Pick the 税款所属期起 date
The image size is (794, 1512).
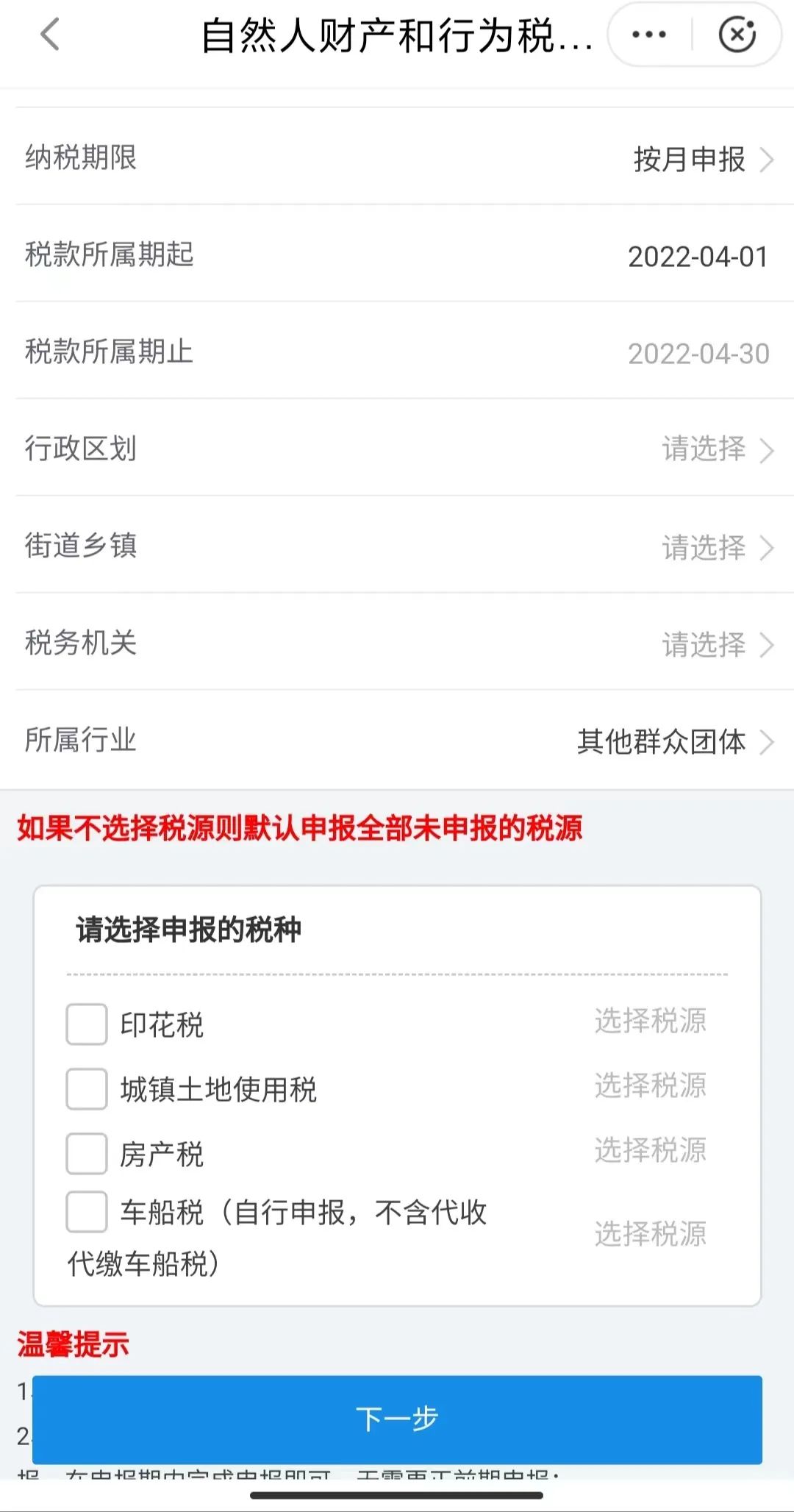[x=404, y=254]
